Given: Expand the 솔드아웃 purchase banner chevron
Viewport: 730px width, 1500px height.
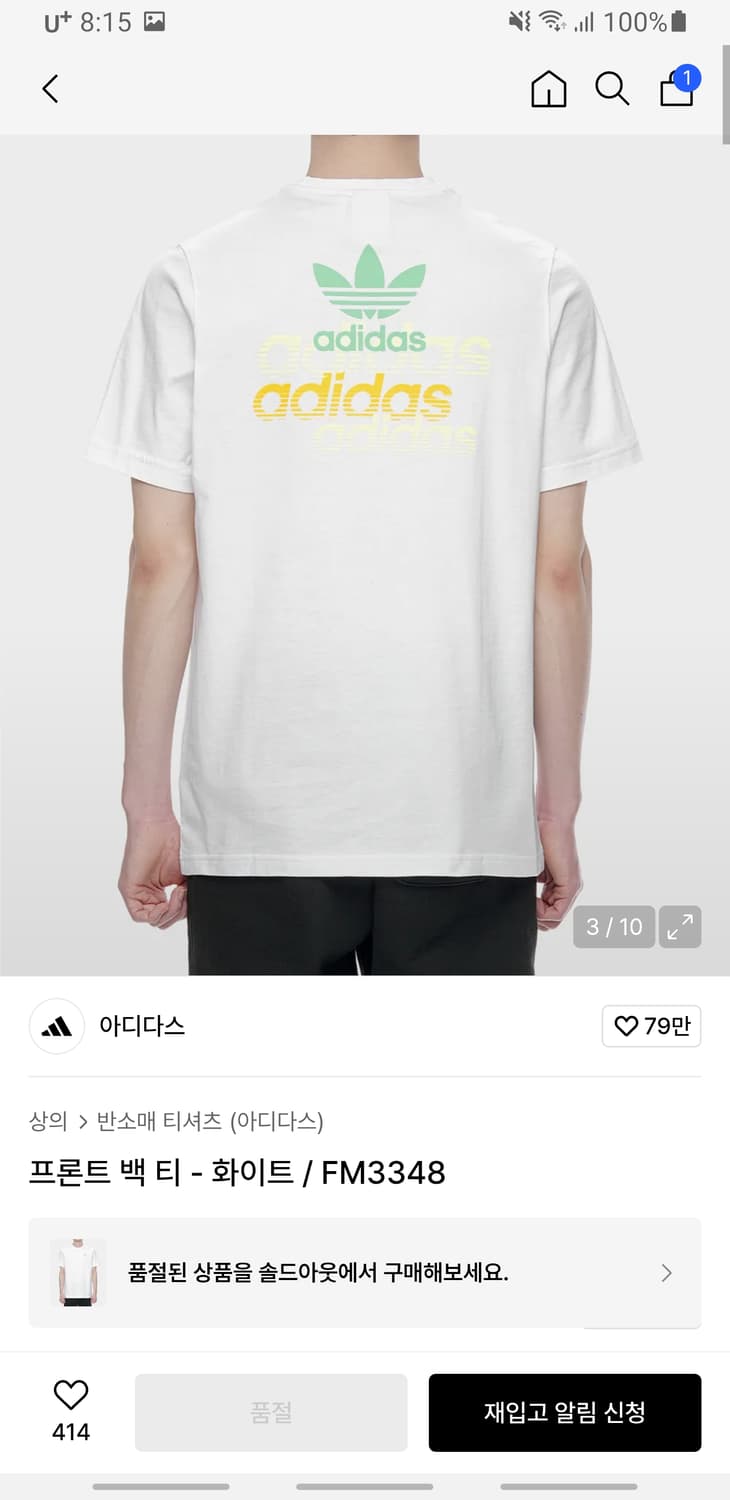Looking at the screenshot, I should [x=665, y=1272].
